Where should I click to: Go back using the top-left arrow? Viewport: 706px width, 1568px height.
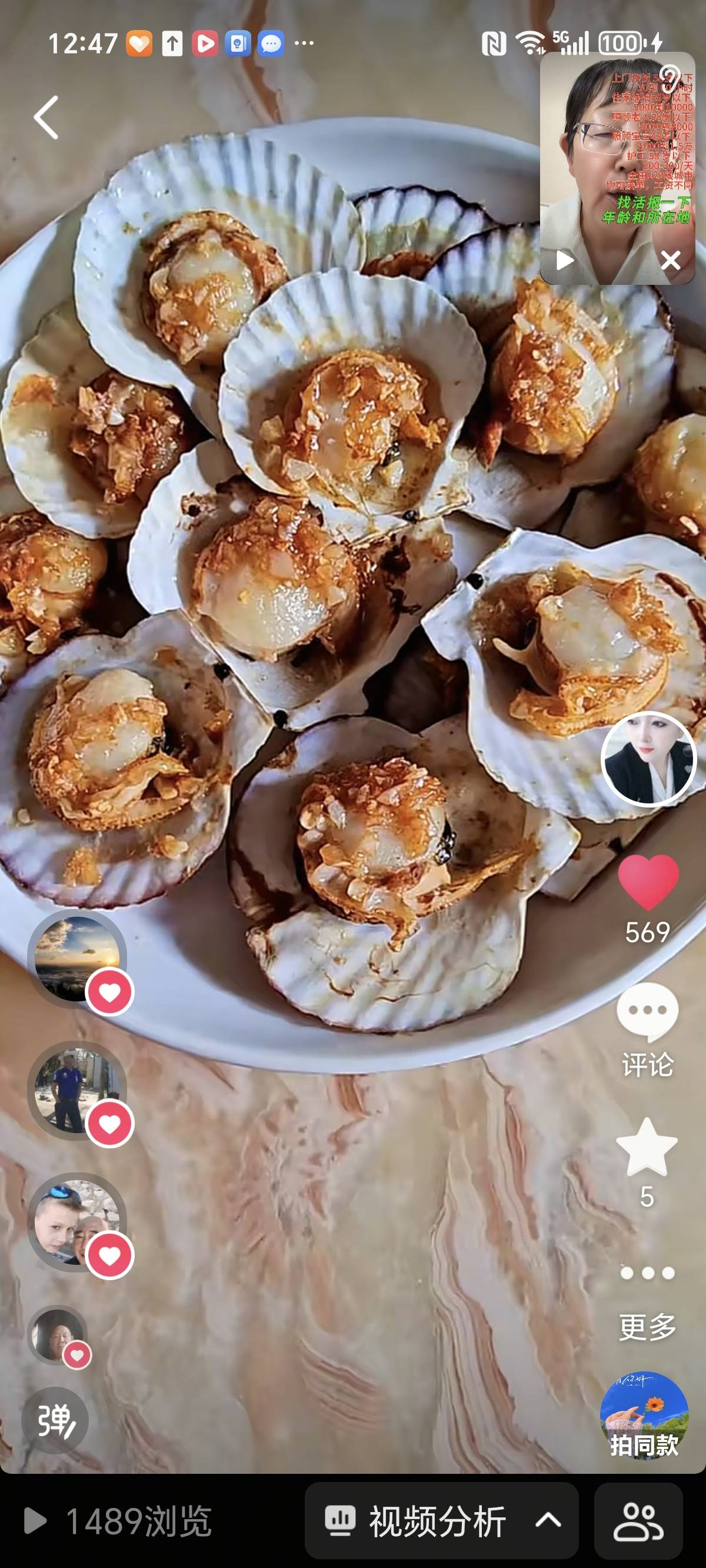(46, 118)
